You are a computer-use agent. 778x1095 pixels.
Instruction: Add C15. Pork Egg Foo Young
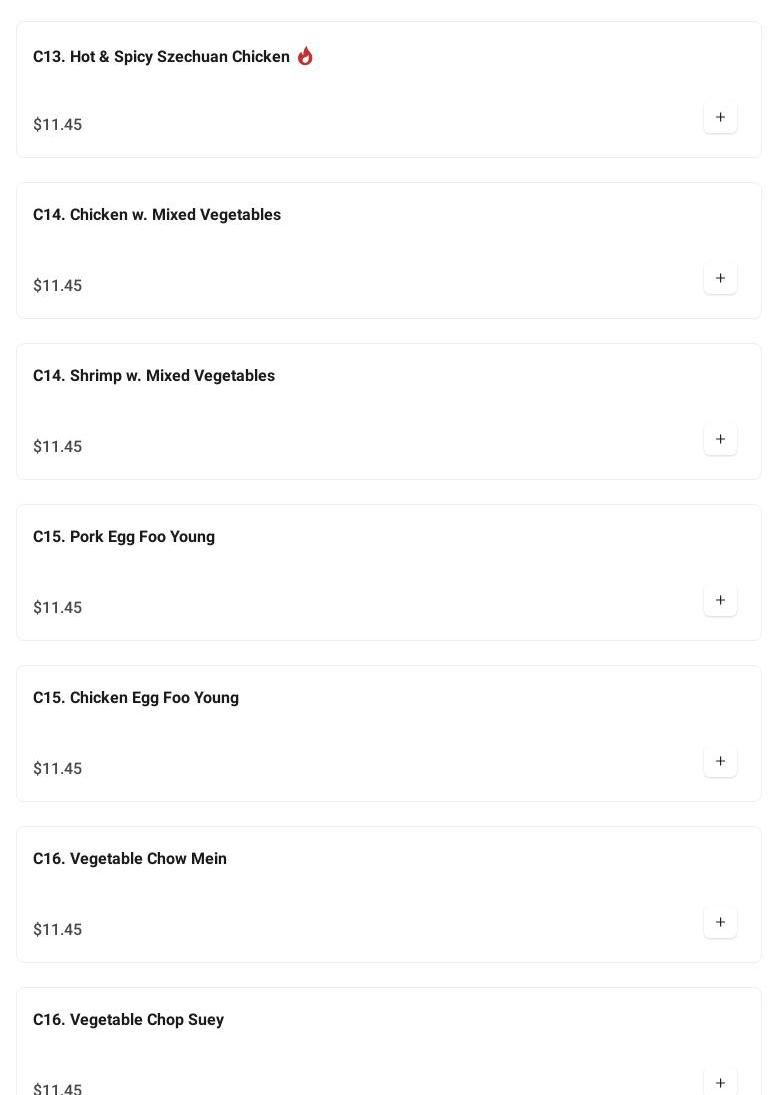(x=720, y=601)
